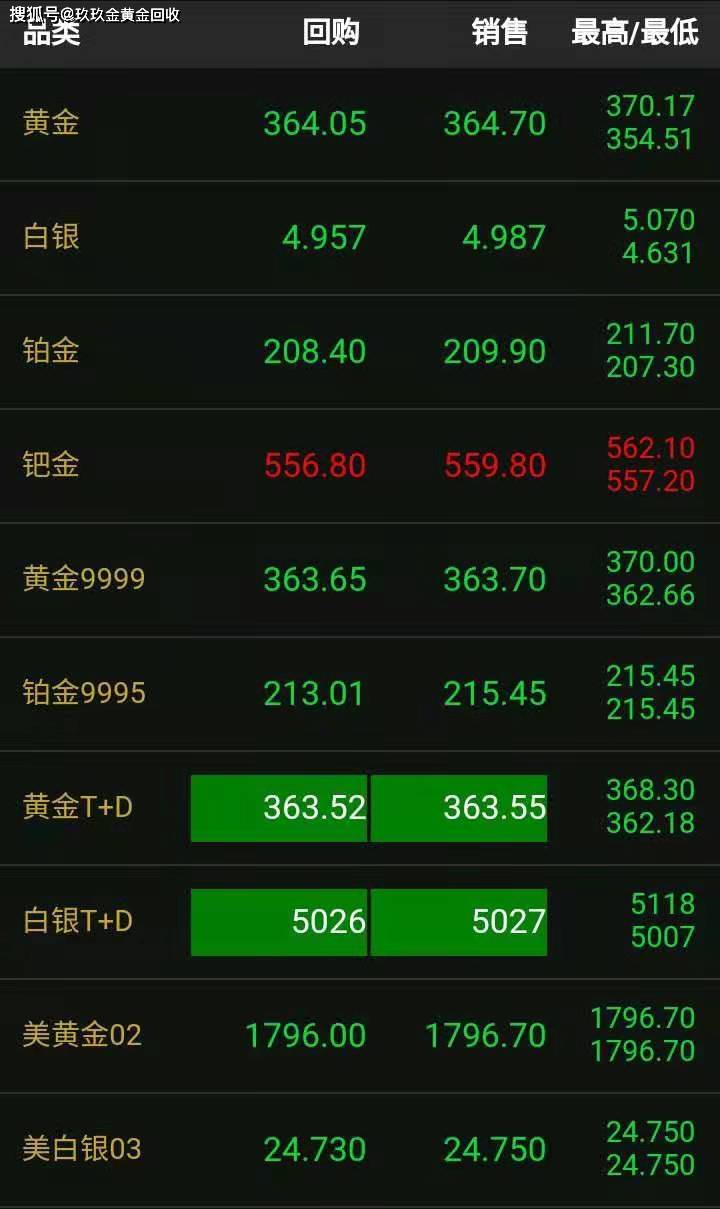720x1209 pixels.
Task: Click the 钯金 sell price 559.80
Action: [496, 465]
